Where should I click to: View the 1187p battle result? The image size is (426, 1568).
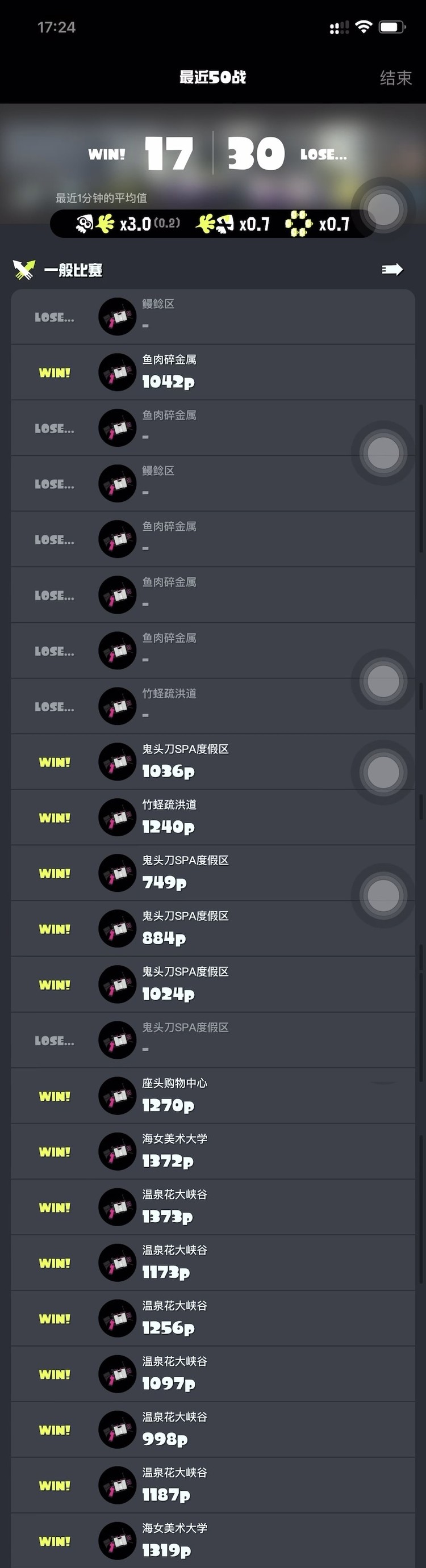tap(212, 1485)
